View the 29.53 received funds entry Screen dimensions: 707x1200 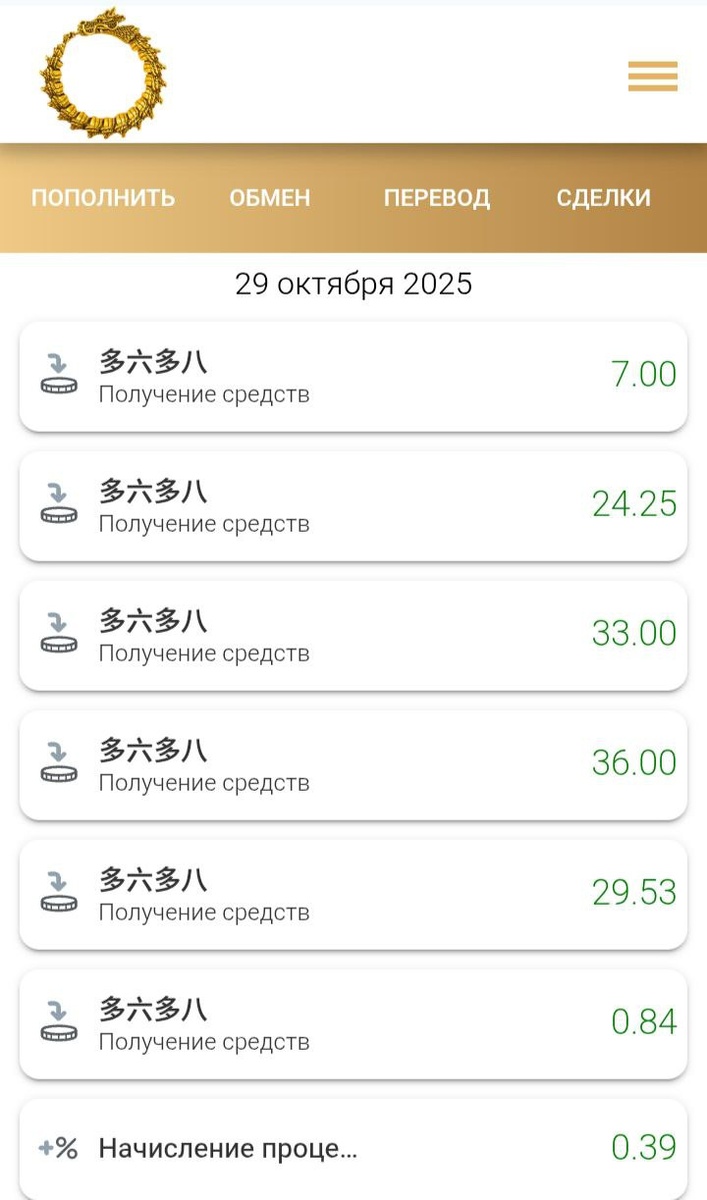[x=353, y=894]
